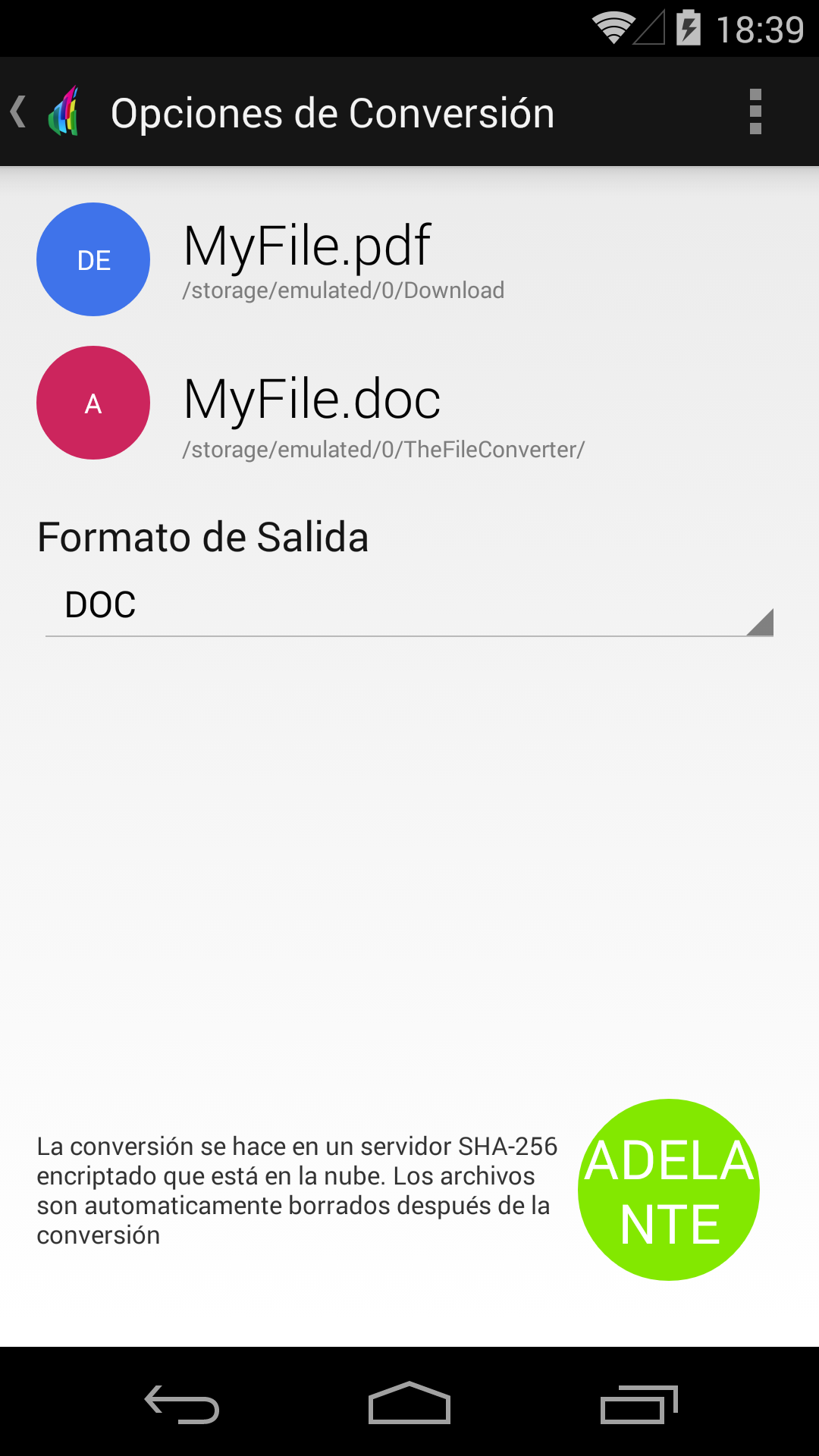819x1456 pixels.
Task: Click the MyFile.pdf file name
Action: pyautogui.click(x=306, y=244)
